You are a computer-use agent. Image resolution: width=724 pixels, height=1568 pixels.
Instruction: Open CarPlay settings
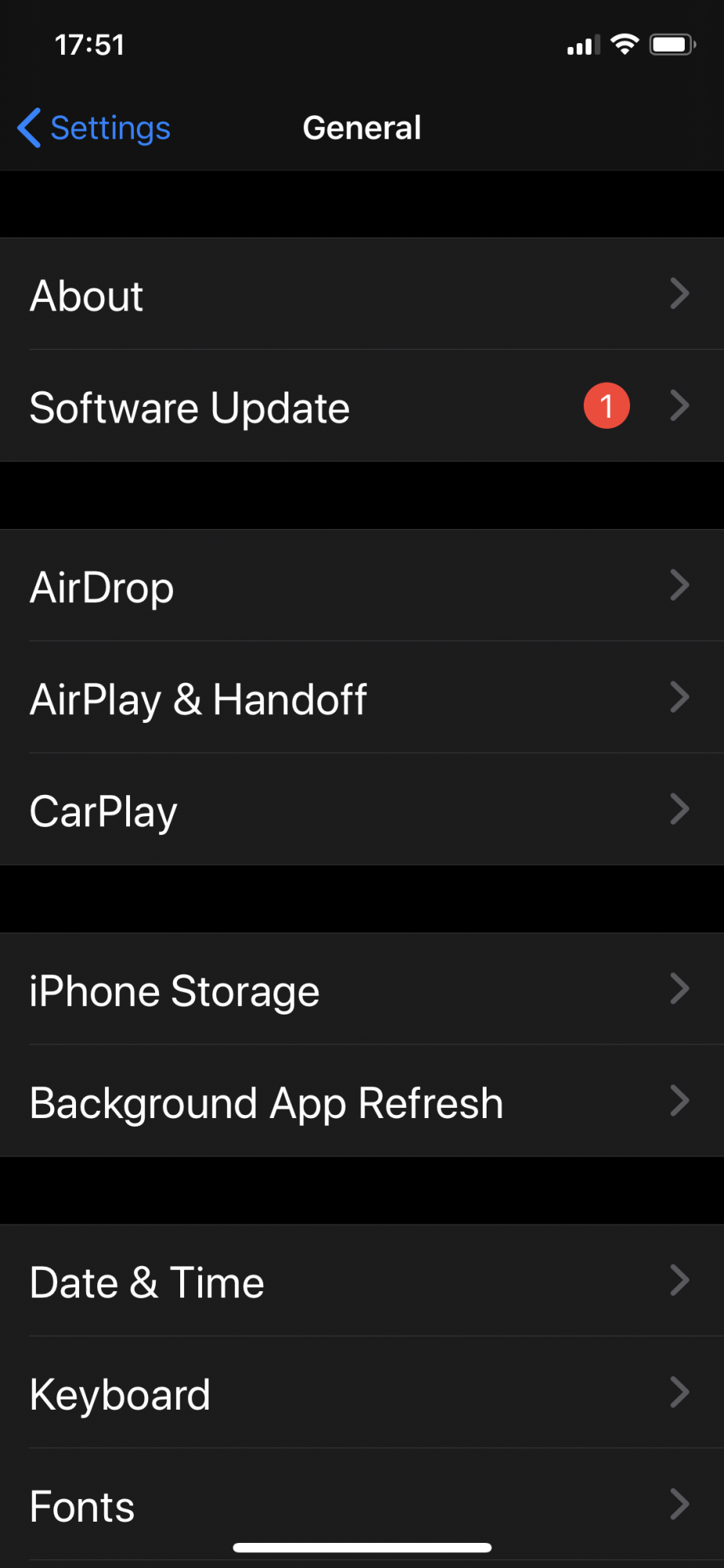[360, 811]
